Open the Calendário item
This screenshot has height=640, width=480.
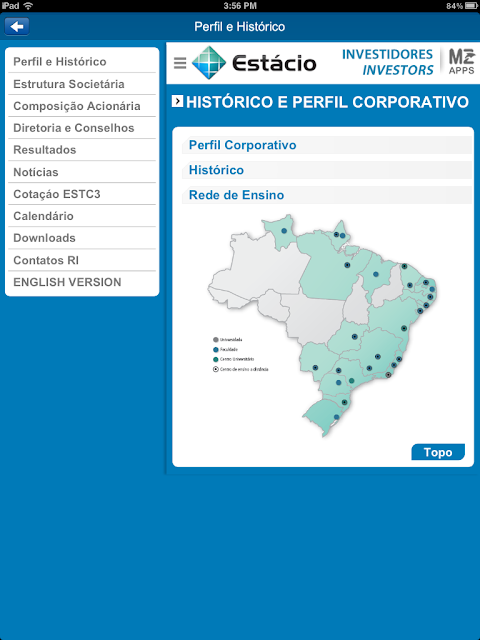(x=82, y=216)
